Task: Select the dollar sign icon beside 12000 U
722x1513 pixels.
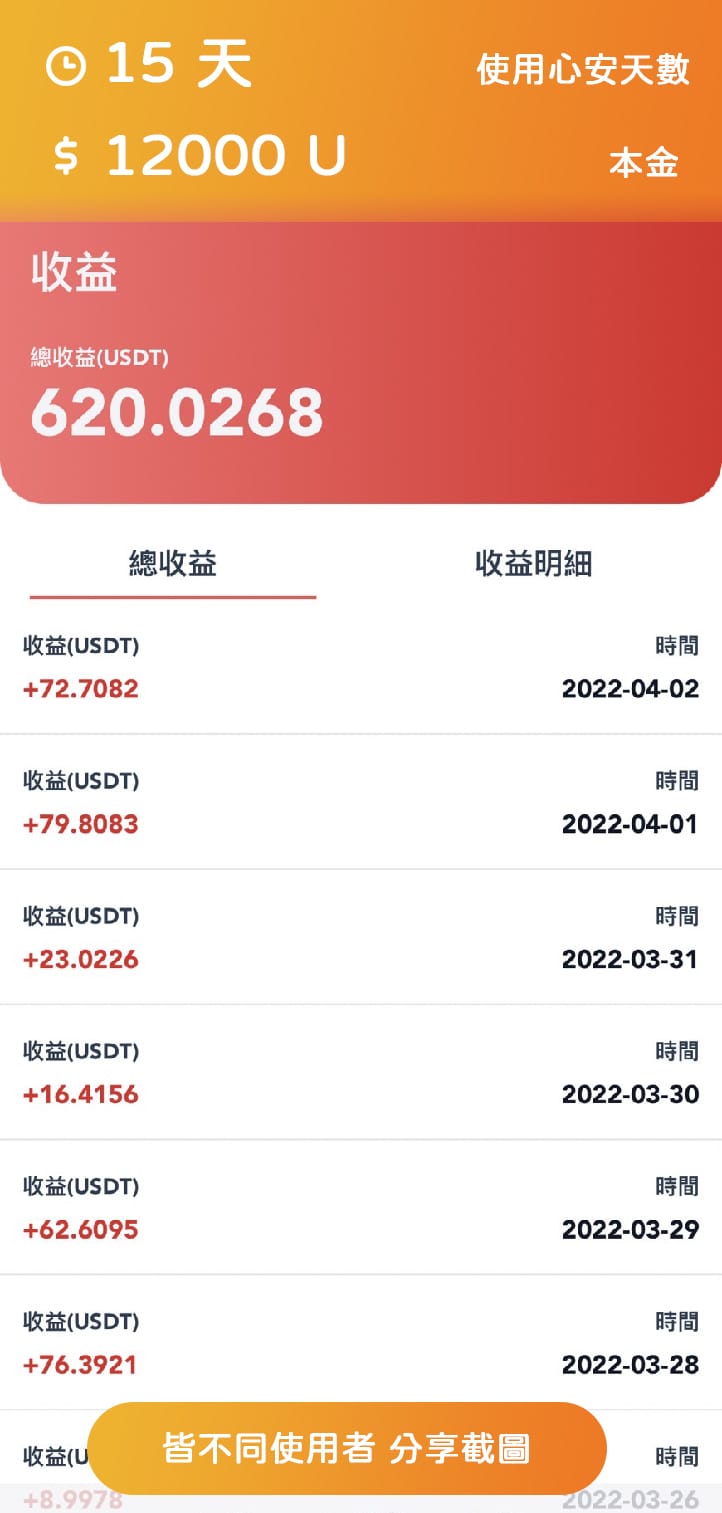Action: pos(66,157)
